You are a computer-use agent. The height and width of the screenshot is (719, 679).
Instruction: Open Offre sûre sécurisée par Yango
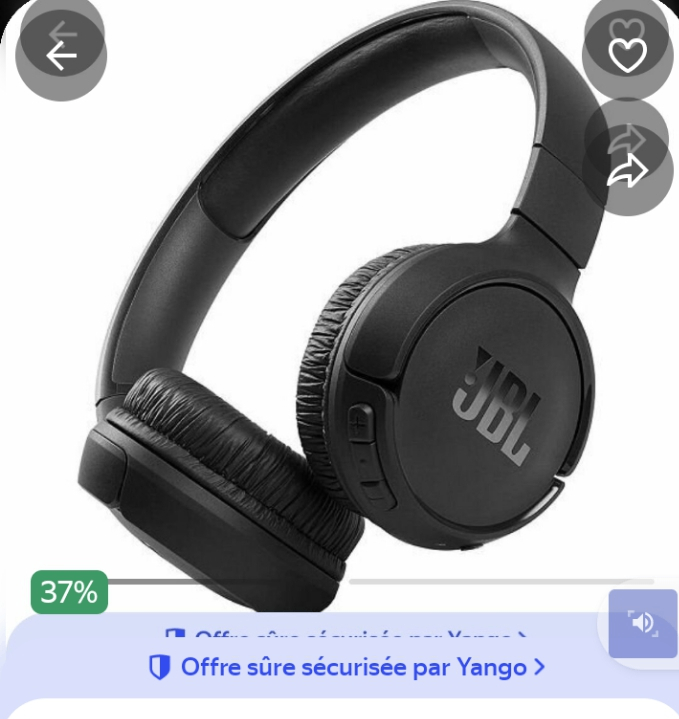click(346, 667)
